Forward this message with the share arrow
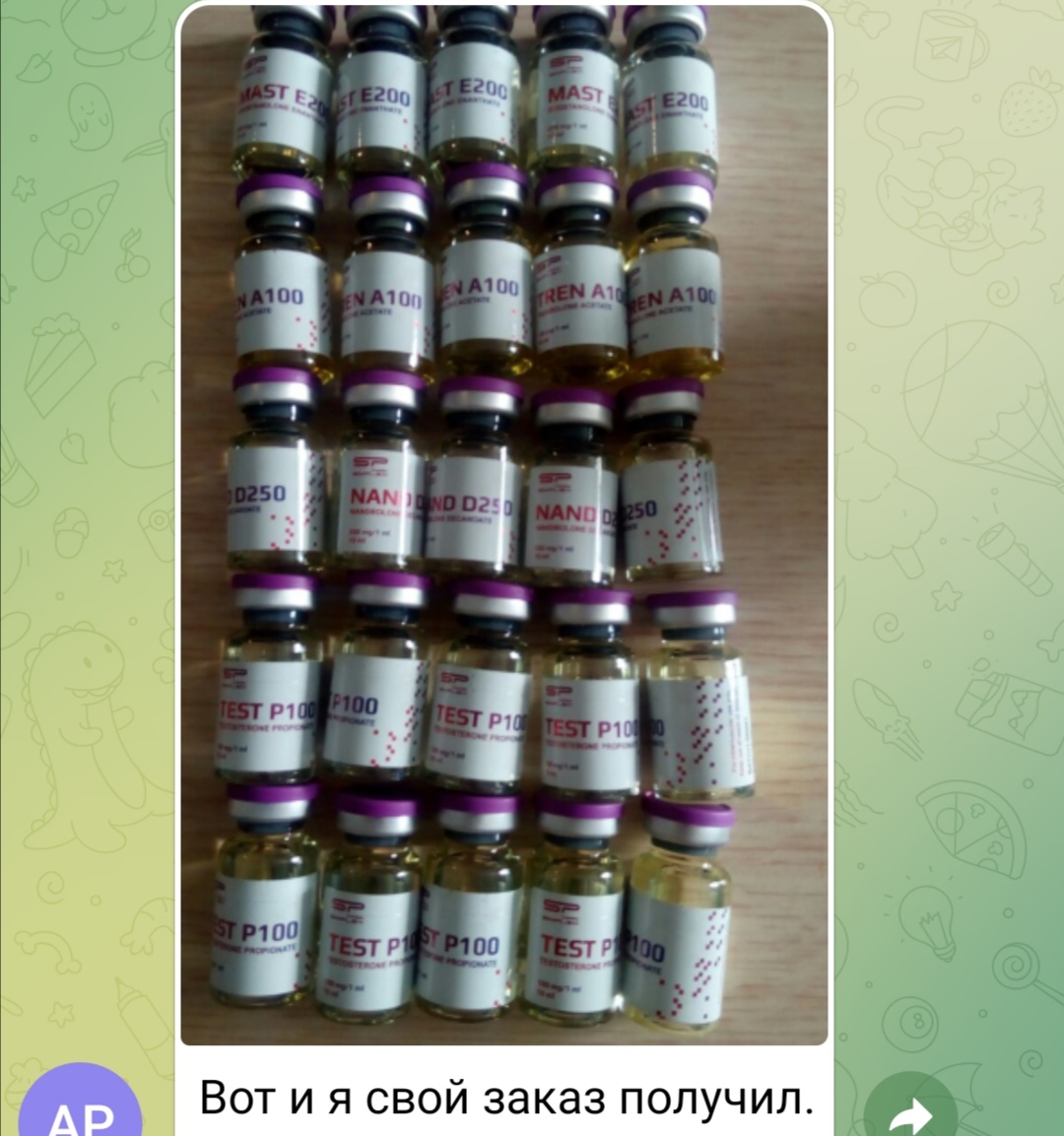 tap(910, 1113)
